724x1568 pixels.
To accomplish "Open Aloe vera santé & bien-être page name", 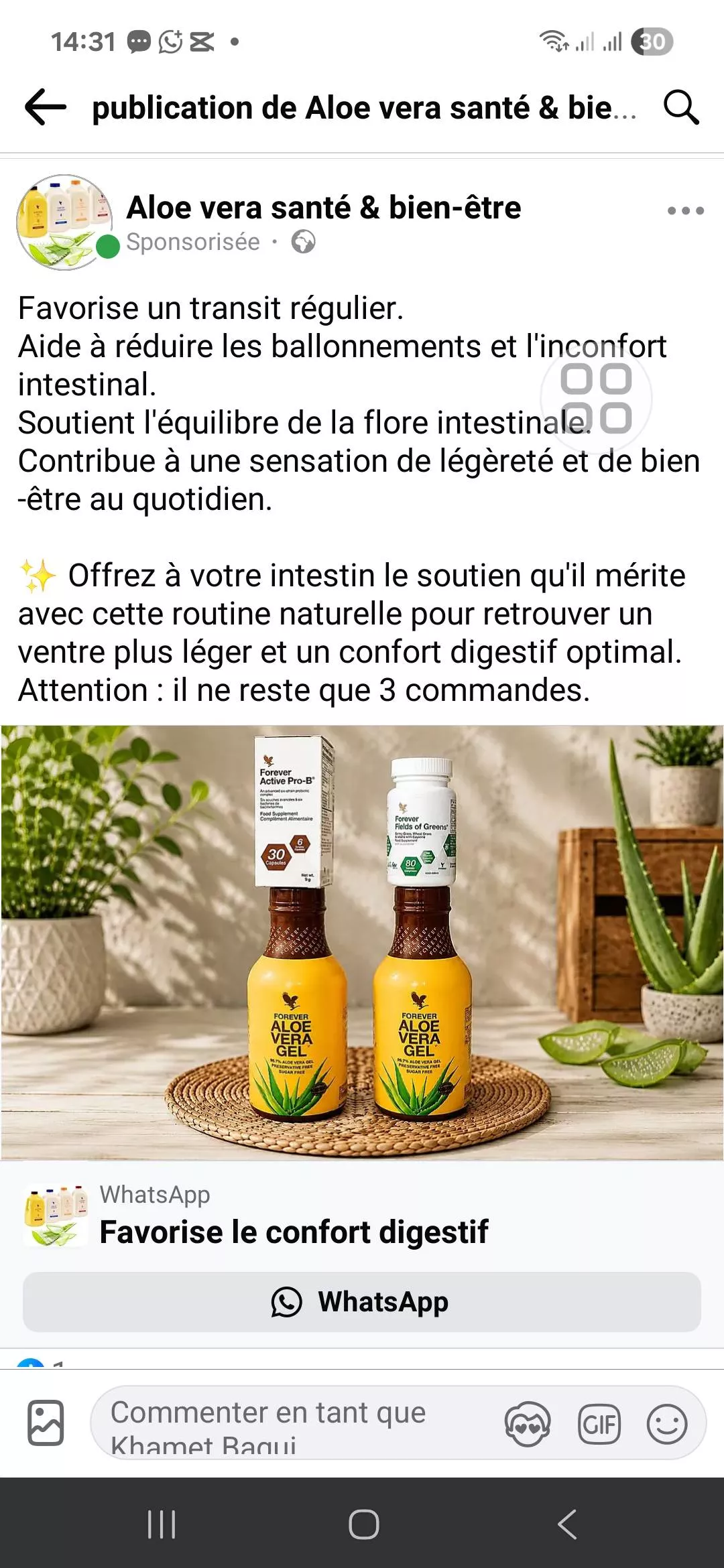I will [324, 207].
